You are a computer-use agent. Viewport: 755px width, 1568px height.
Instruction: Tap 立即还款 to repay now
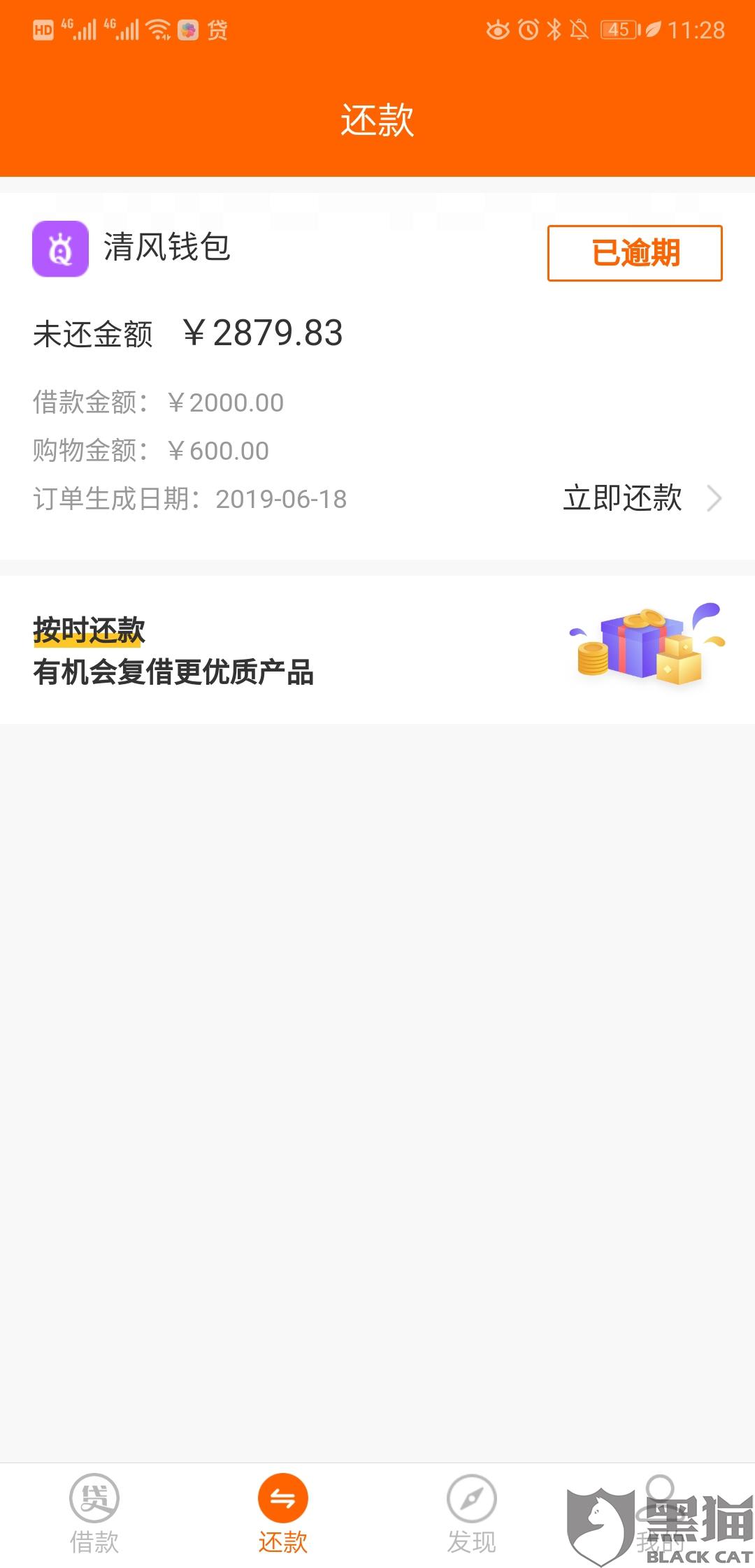pos(640,498)
